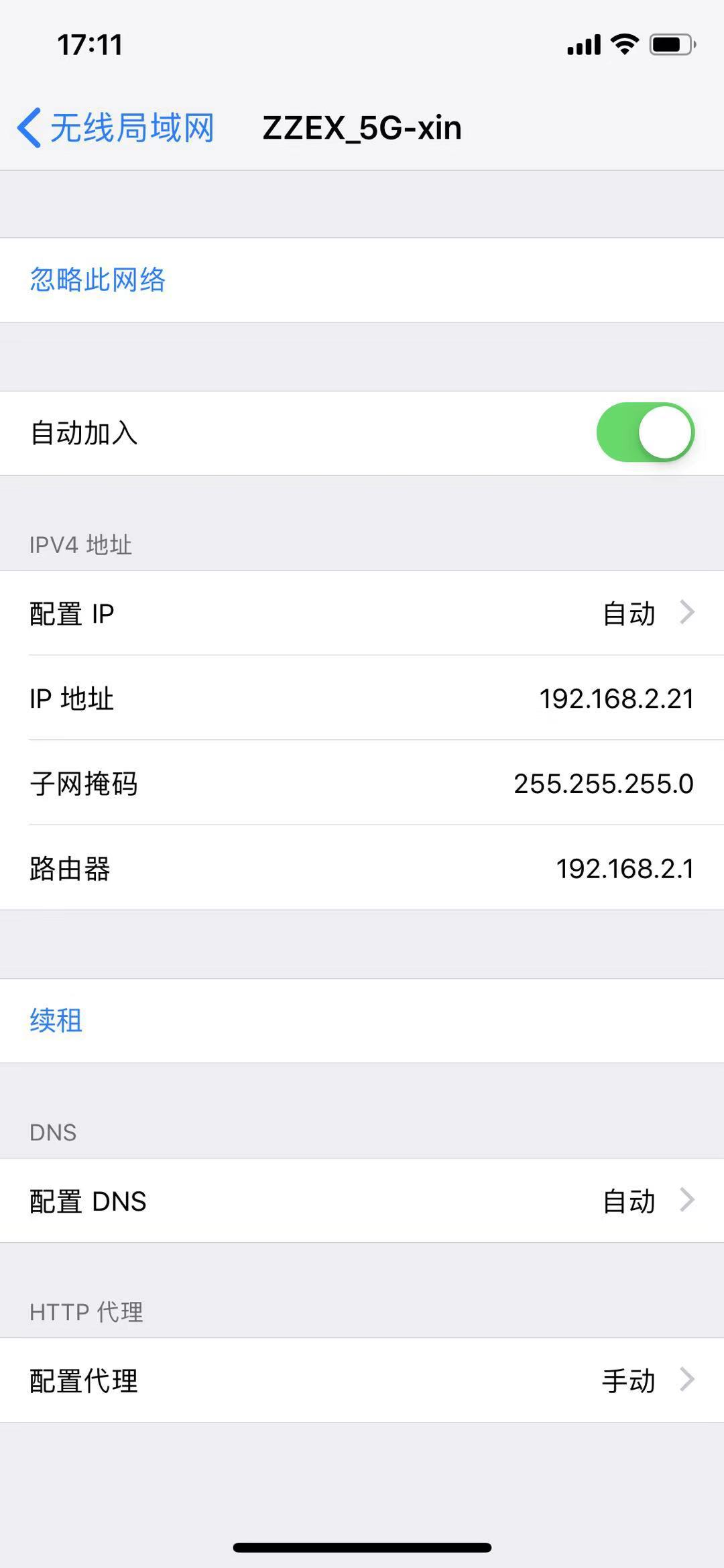The width and height of the screenshot is (724, 1568).
Task: Tap 忽略此网络 to forget this network
Action: 98,280
